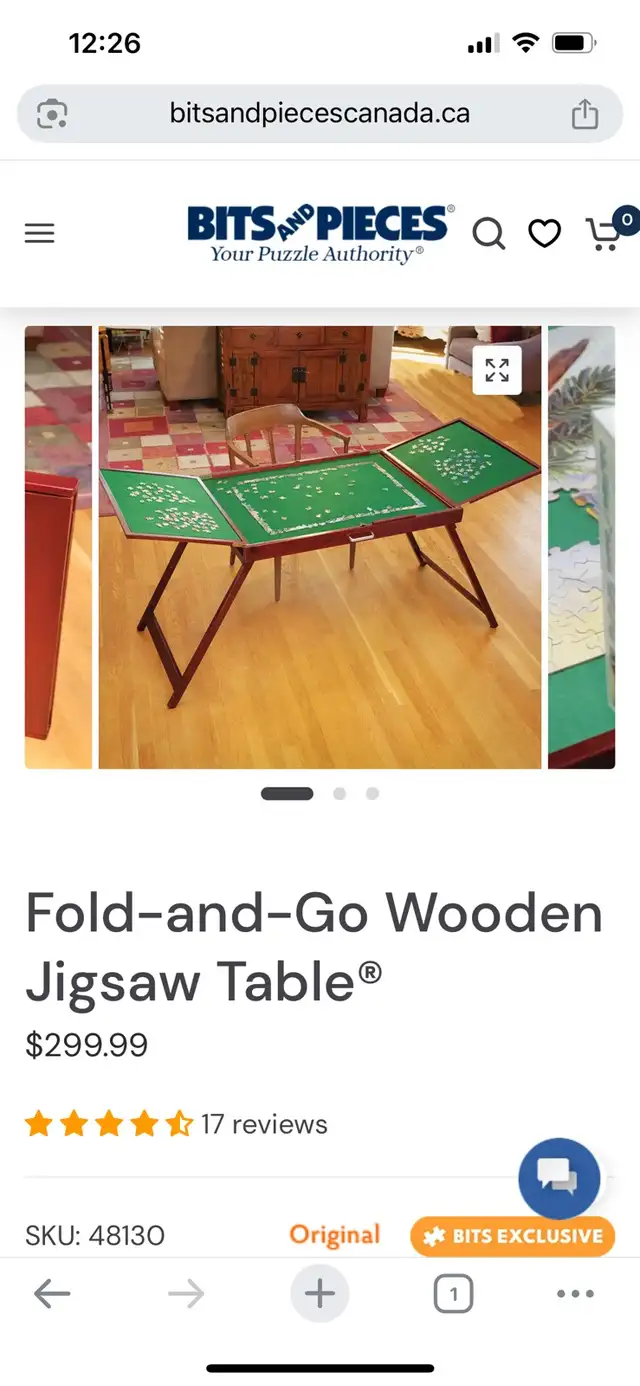Image resolution: width=640 pixels, height=1386 pixels.
Task: Open the site search
Action: (488, 234)
